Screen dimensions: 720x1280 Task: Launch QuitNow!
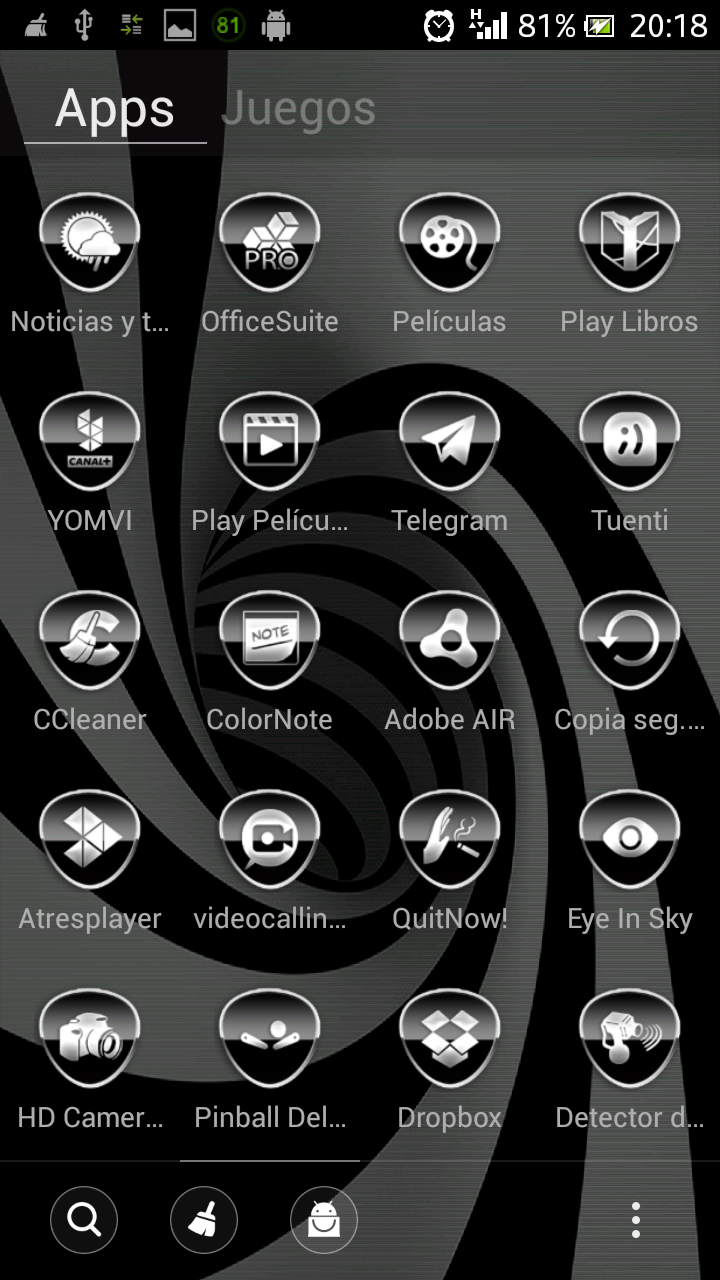(x=449, y=838)
